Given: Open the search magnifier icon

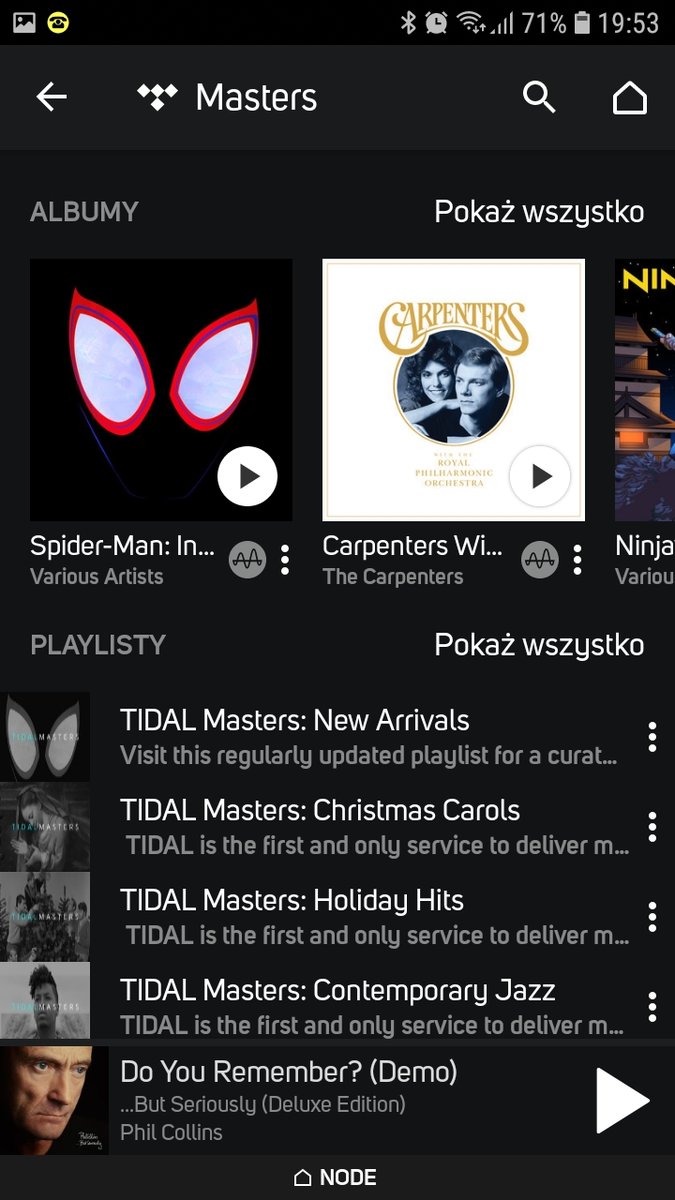Looking at the screenshot, I should (539, 97).
